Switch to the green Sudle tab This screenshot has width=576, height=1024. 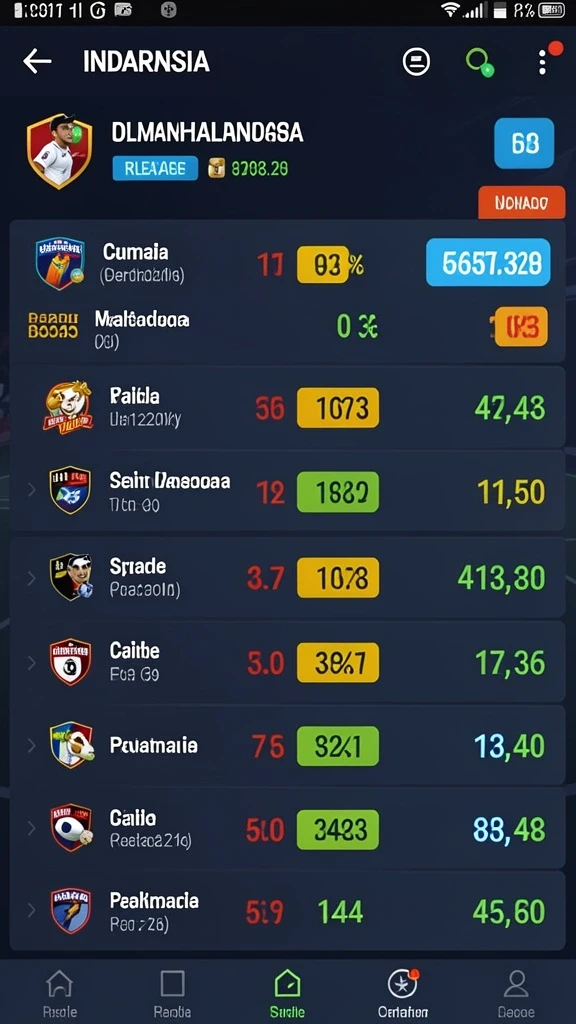287,993
